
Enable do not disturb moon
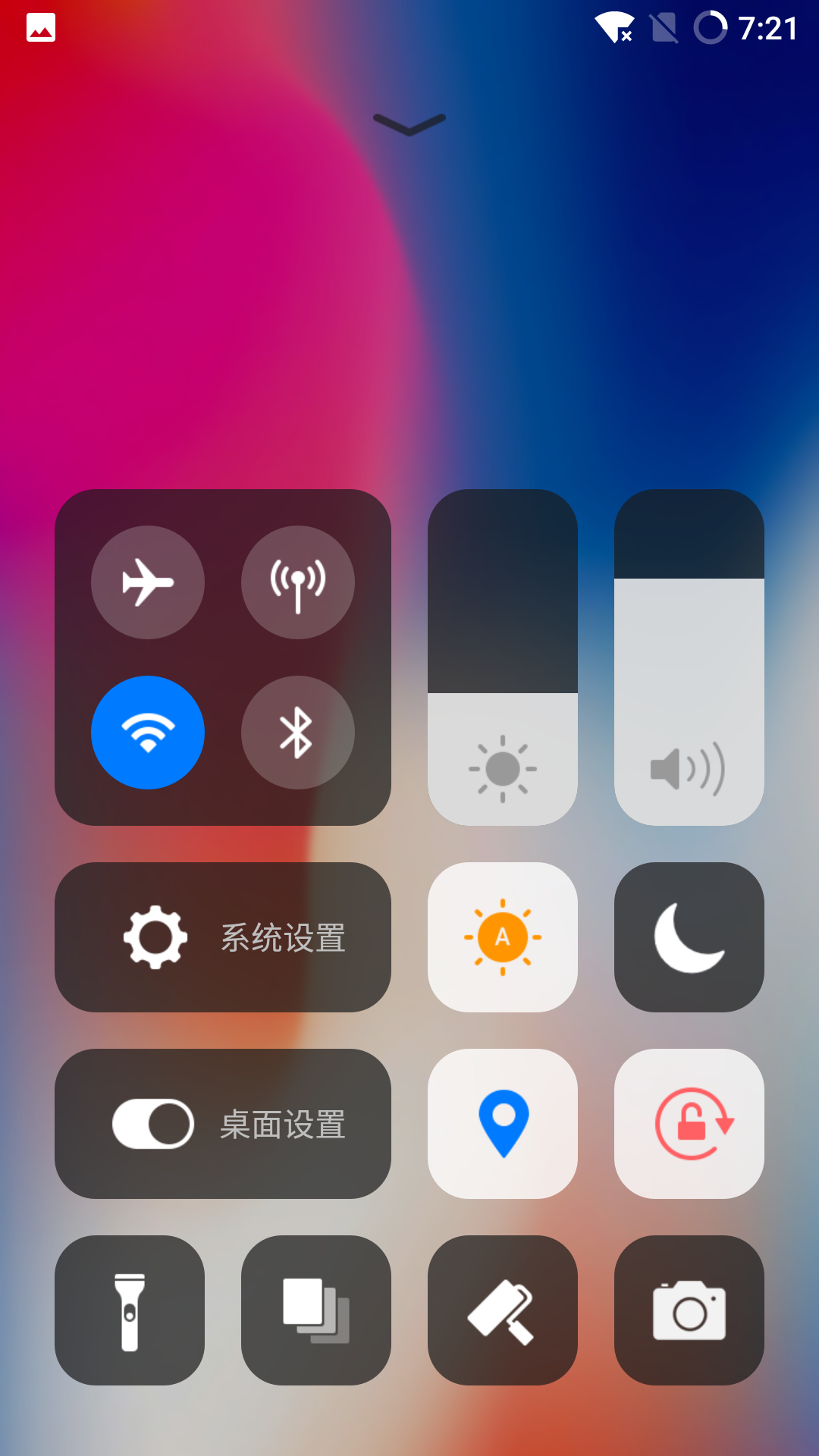click(689, 937)
